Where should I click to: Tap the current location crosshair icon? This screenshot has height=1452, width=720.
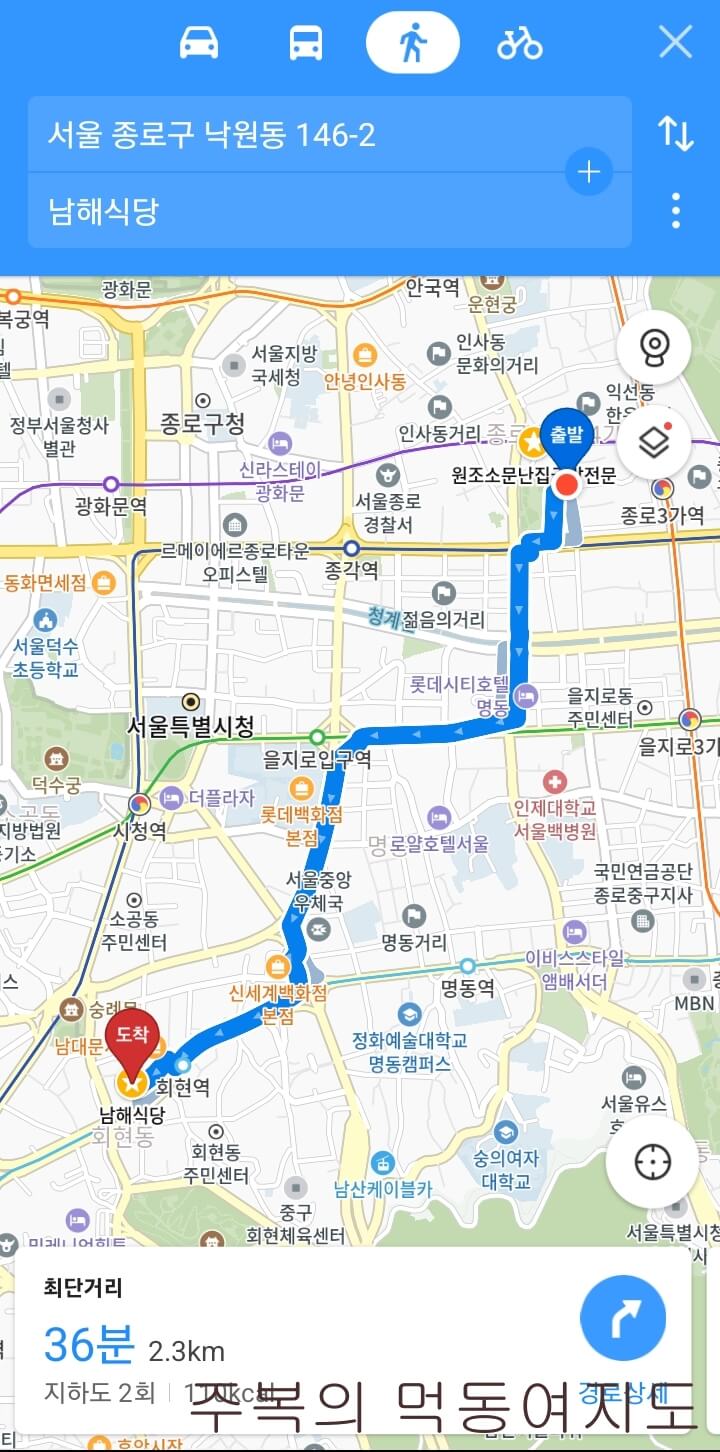pos(653,1160)
